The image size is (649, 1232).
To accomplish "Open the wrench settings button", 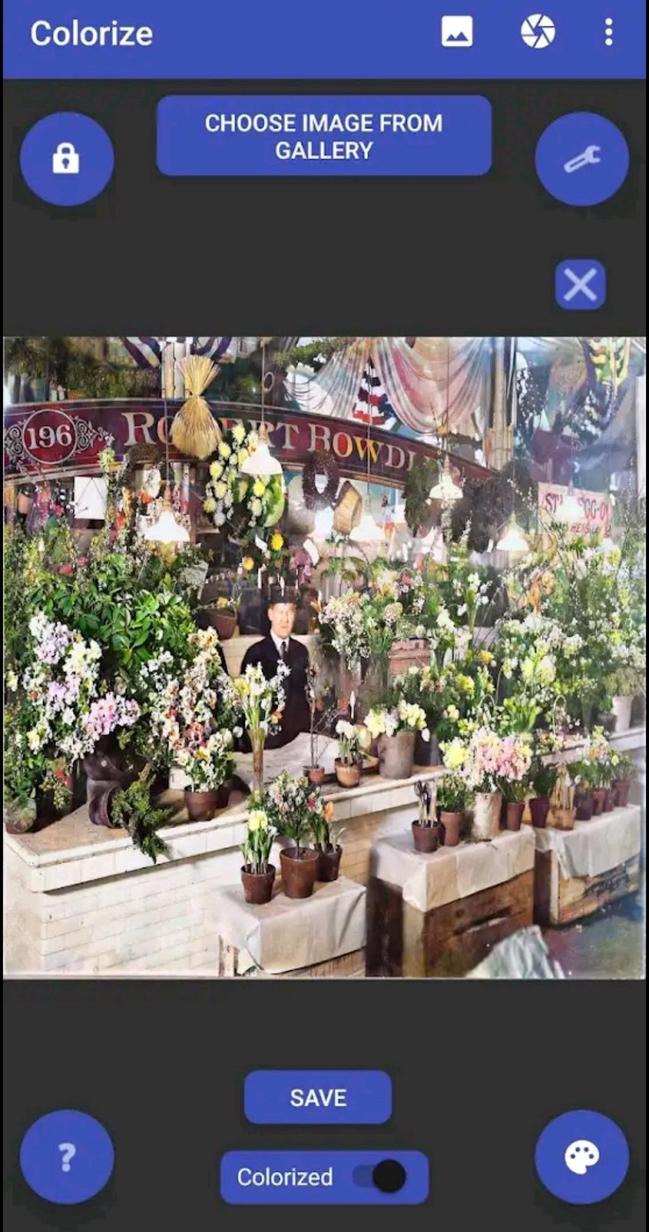I will 581,159.
